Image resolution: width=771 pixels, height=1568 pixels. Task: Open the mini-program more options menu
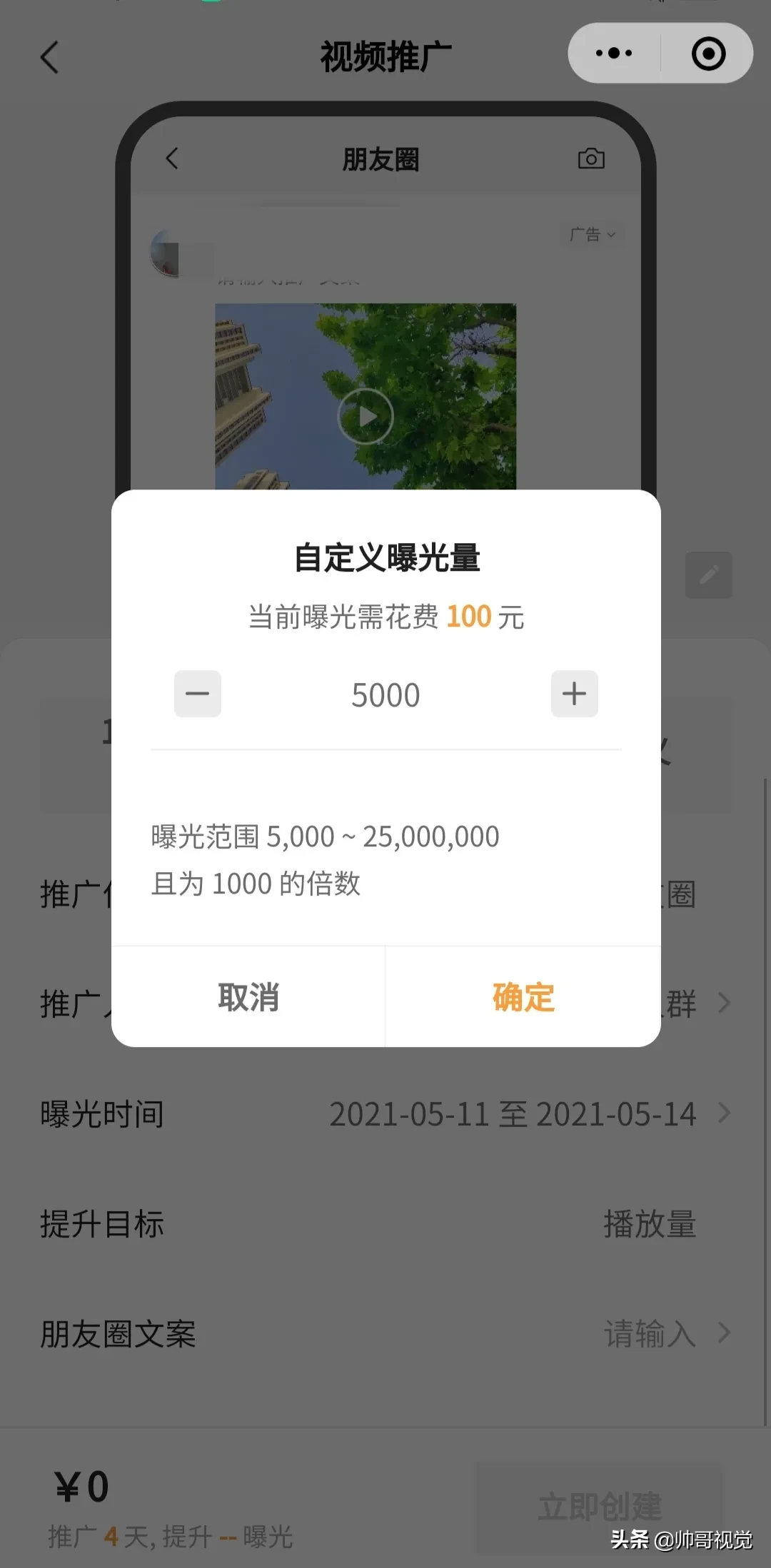(x=614, y=54)
